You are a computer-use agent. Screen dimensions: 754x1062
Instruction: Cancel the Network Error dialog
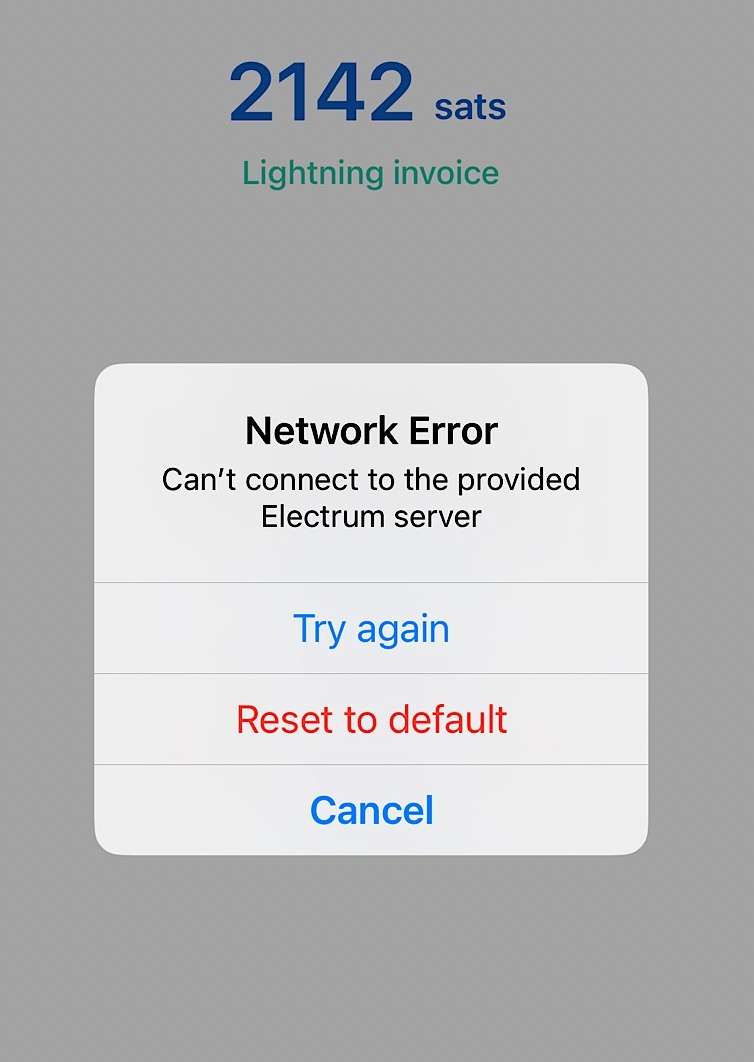point(371,810)
